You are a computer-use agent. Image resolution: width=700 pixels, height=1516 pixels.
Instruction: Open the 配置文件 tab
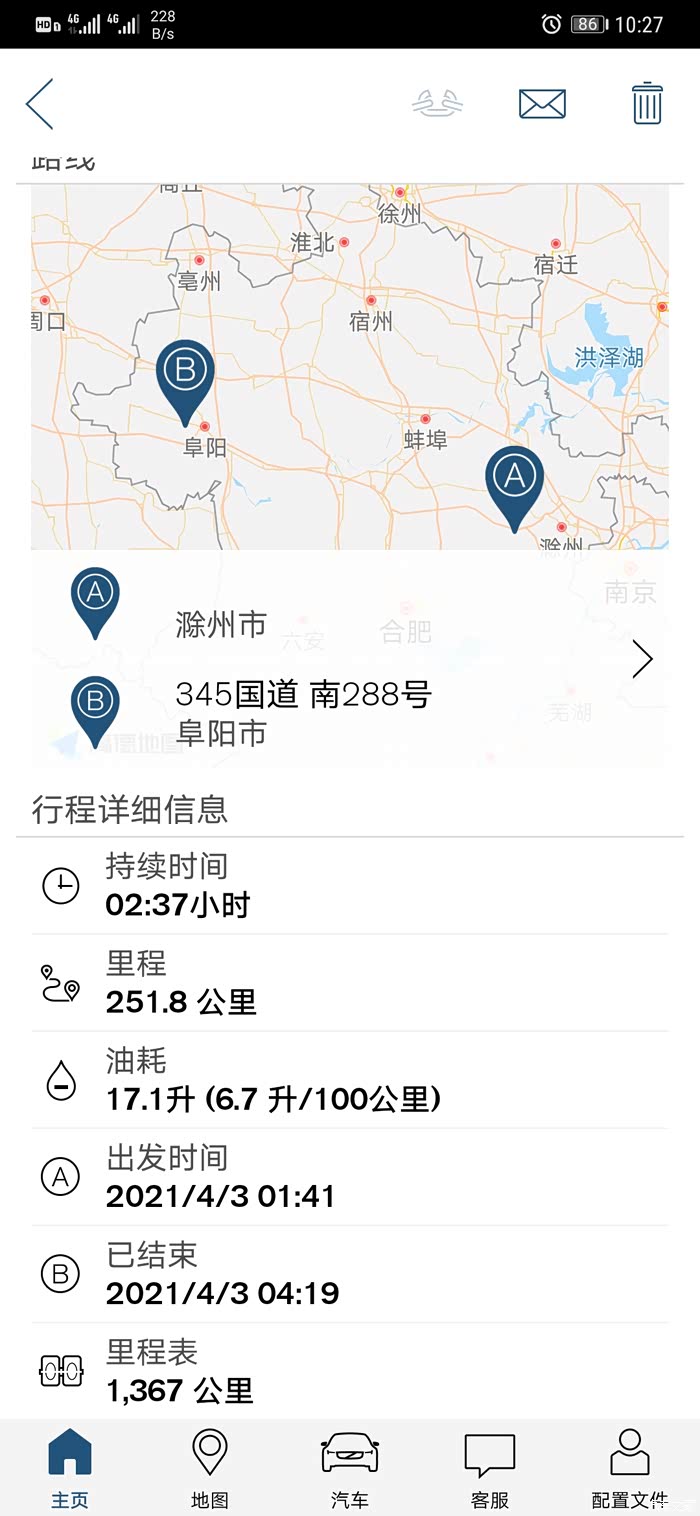coord(630,1468)
